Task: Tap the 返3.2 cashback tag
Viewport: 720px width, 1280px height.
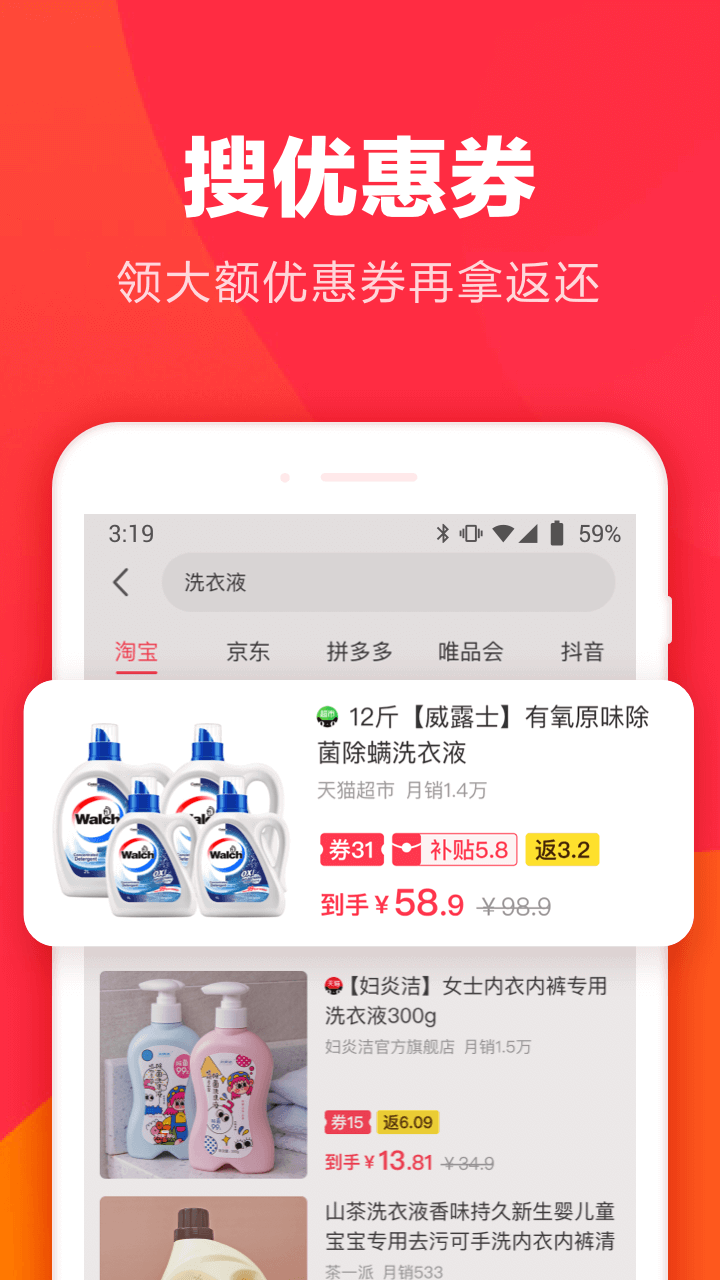Action: click(563, 848)
